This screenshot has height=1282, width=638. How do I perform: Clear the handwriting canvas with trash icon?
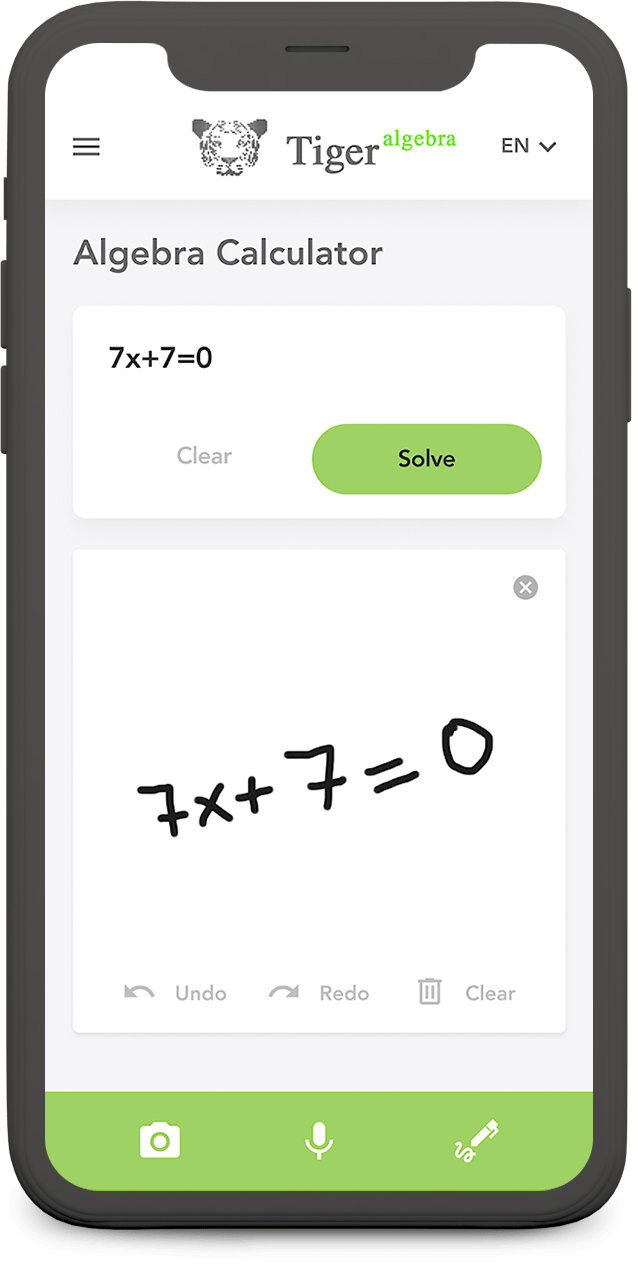click(466, 993)
